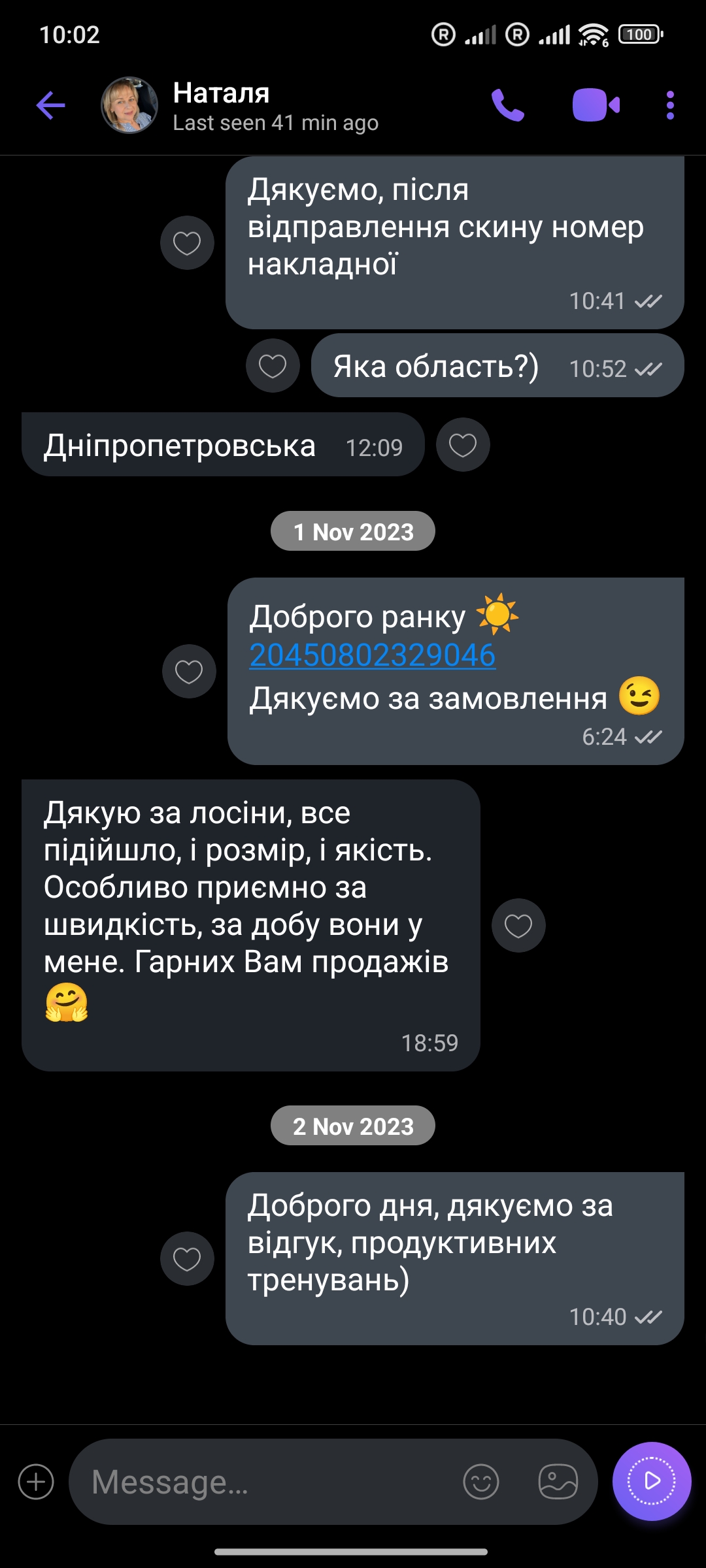706x1568 pixels.
Task: Like the 'Яка область?)' message
Action: pyautogui.click(x=273, y=366)
